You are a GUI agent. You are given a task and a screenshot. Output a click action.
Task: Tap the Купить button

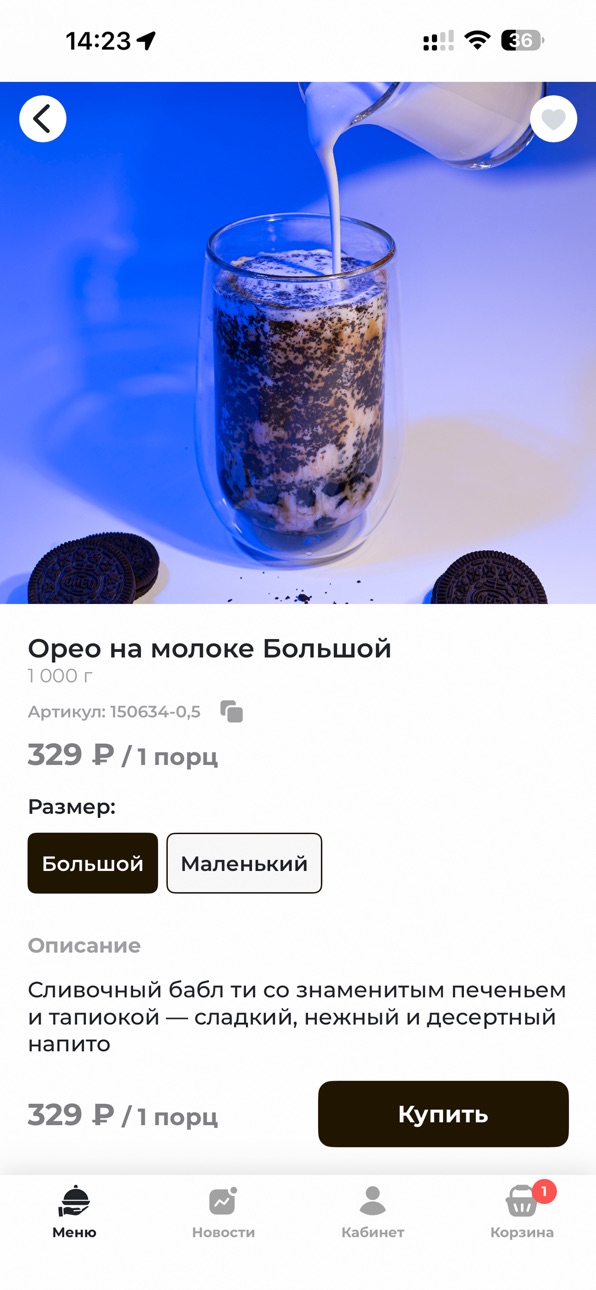coord(443,1114)
